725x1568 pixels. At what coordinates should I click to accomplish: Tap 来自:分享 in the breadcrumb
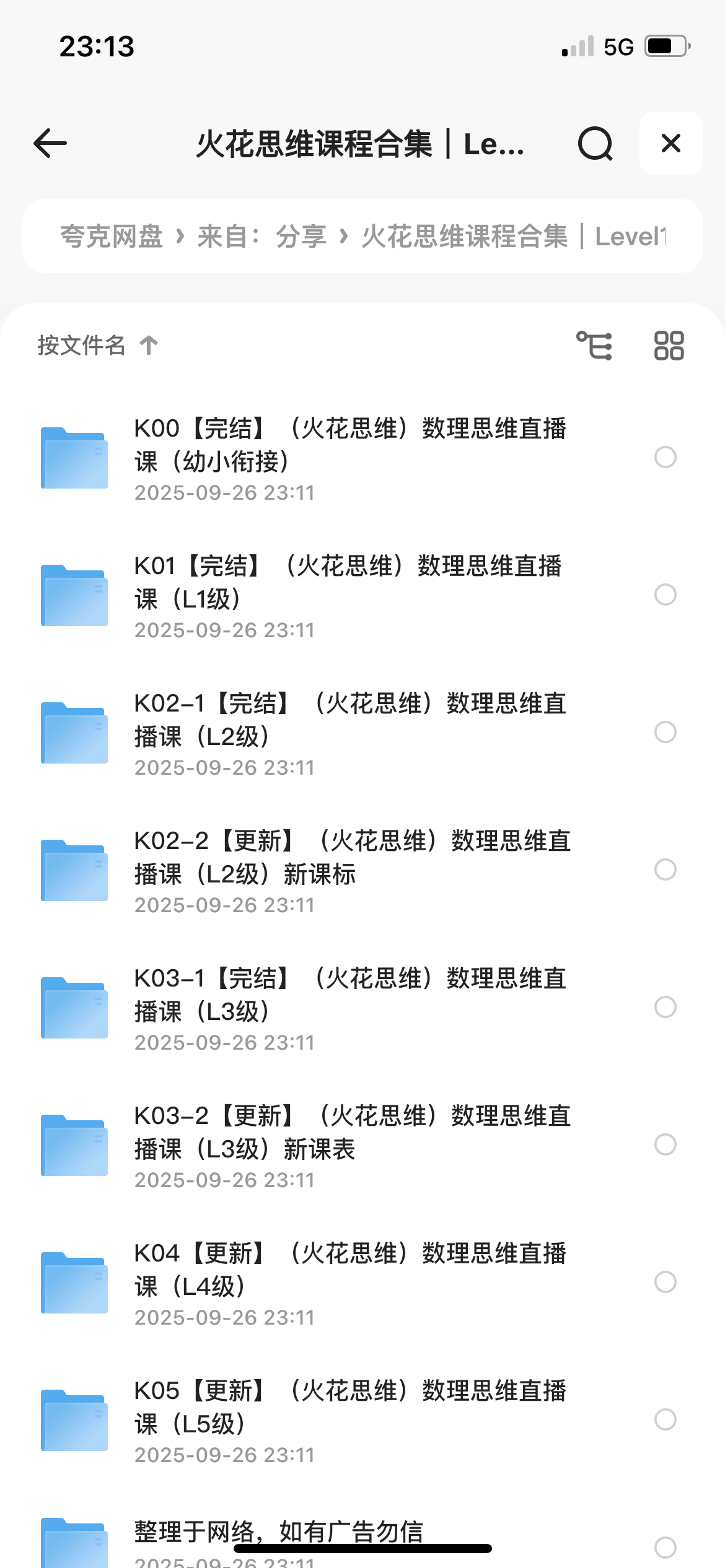261,237
